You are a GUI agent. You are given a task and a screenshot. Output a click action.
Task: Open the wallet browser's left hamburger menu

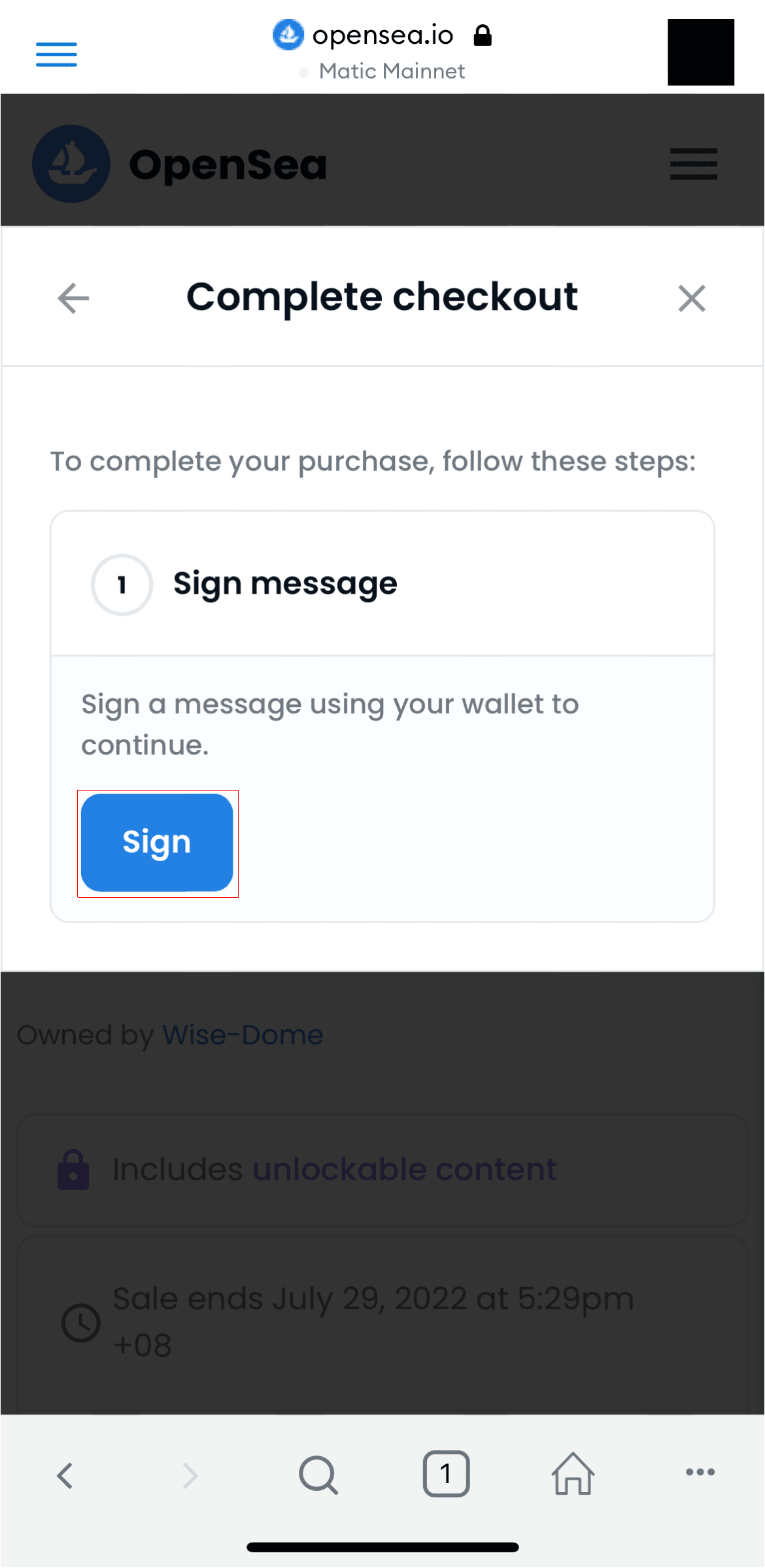tap(56, 54)
